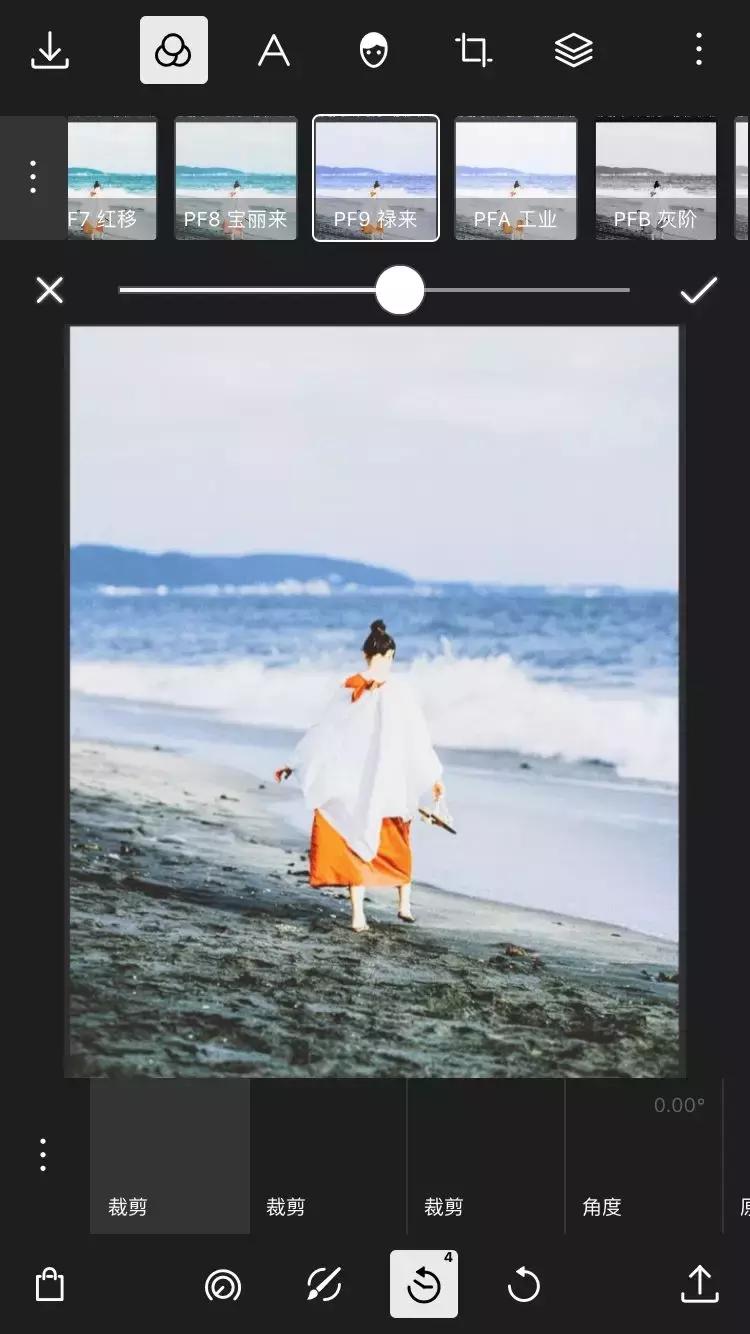Open the layers panel icon

[x=572, y=50]
